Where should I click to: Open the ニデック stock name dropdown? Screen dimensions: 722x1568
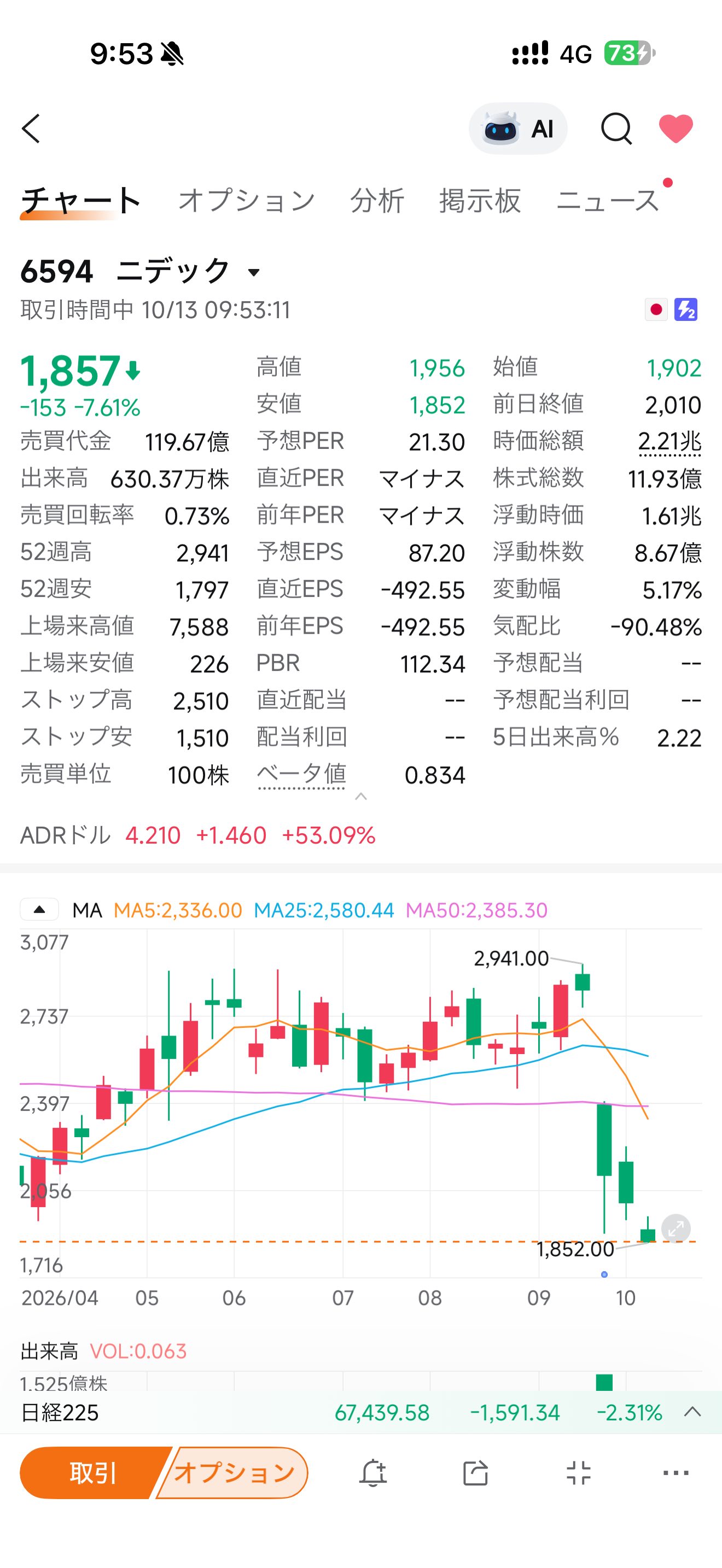(x=189, y=271)
